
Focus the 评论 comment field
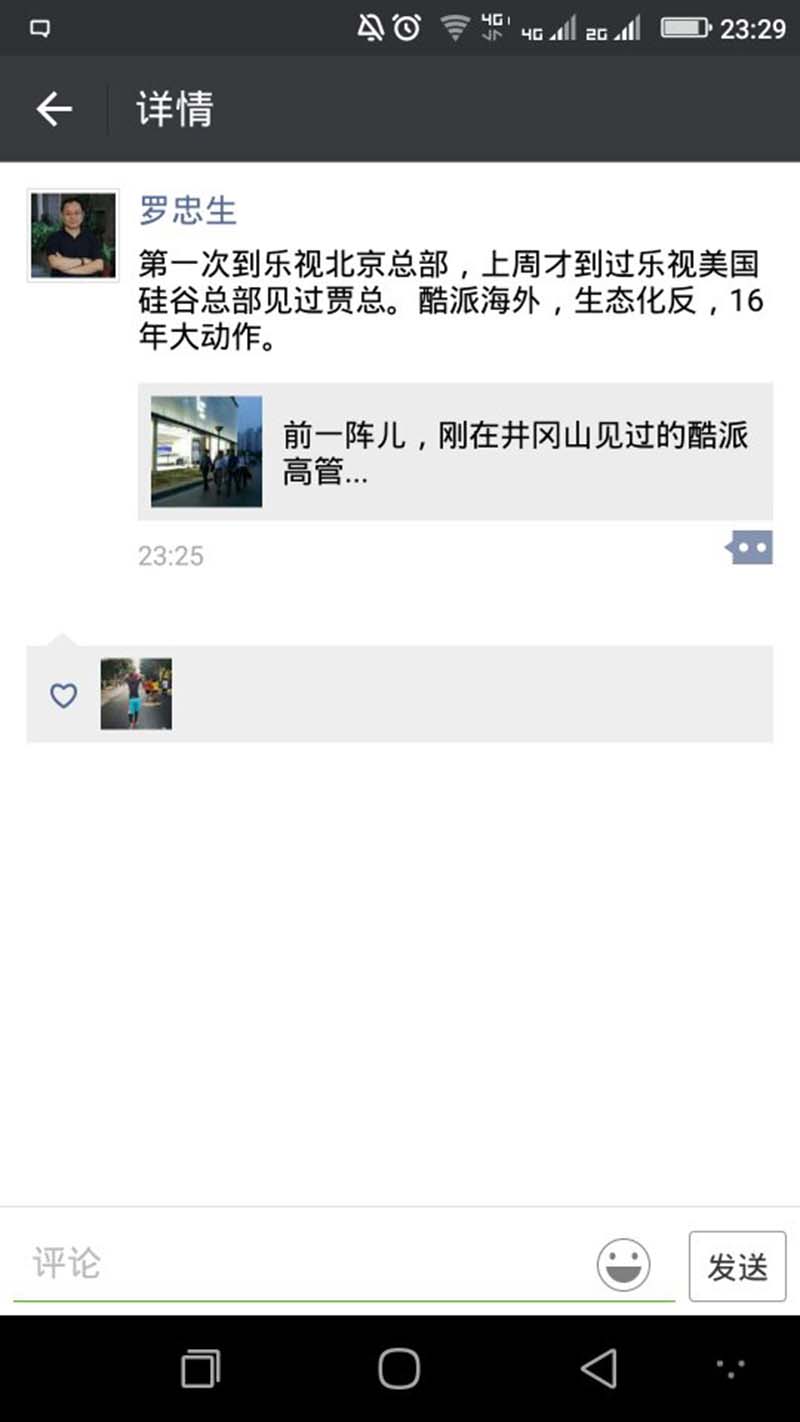(x=300, y=1264)
